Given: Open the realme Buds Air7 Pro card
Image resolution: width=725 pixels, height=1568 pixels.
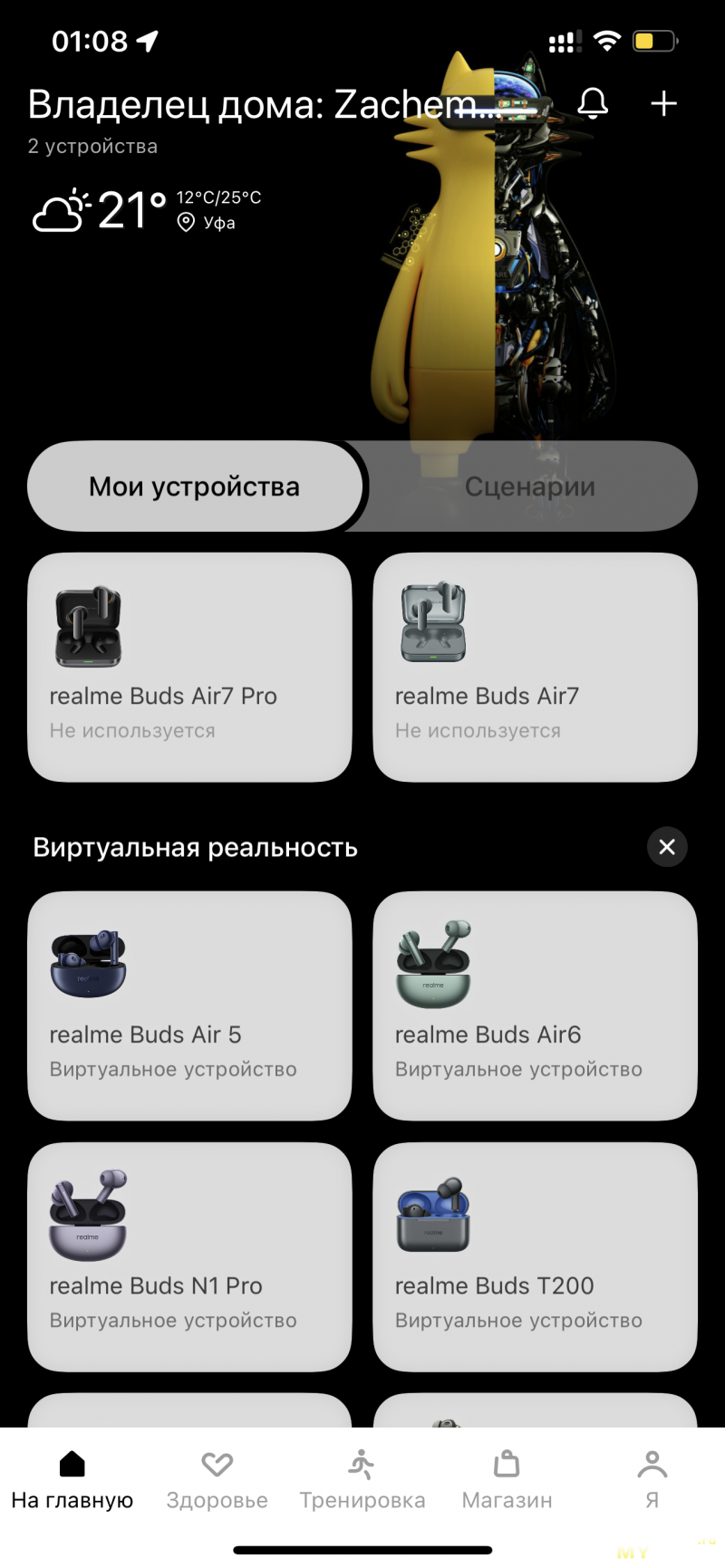Looking at the screenshot, I should 189,667.
